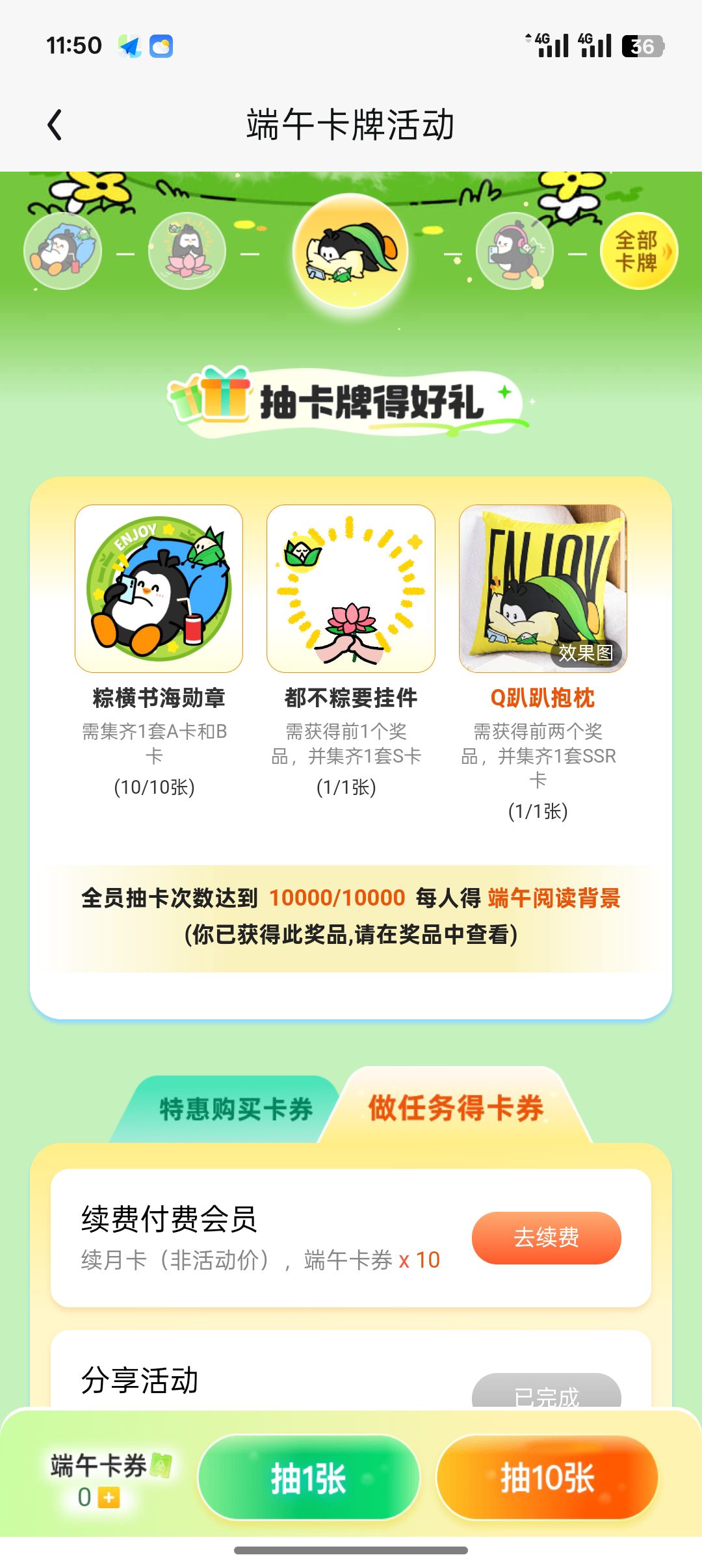
Task: Tap 去续费 to renew membership
Action: click(x=547, y=1238)
